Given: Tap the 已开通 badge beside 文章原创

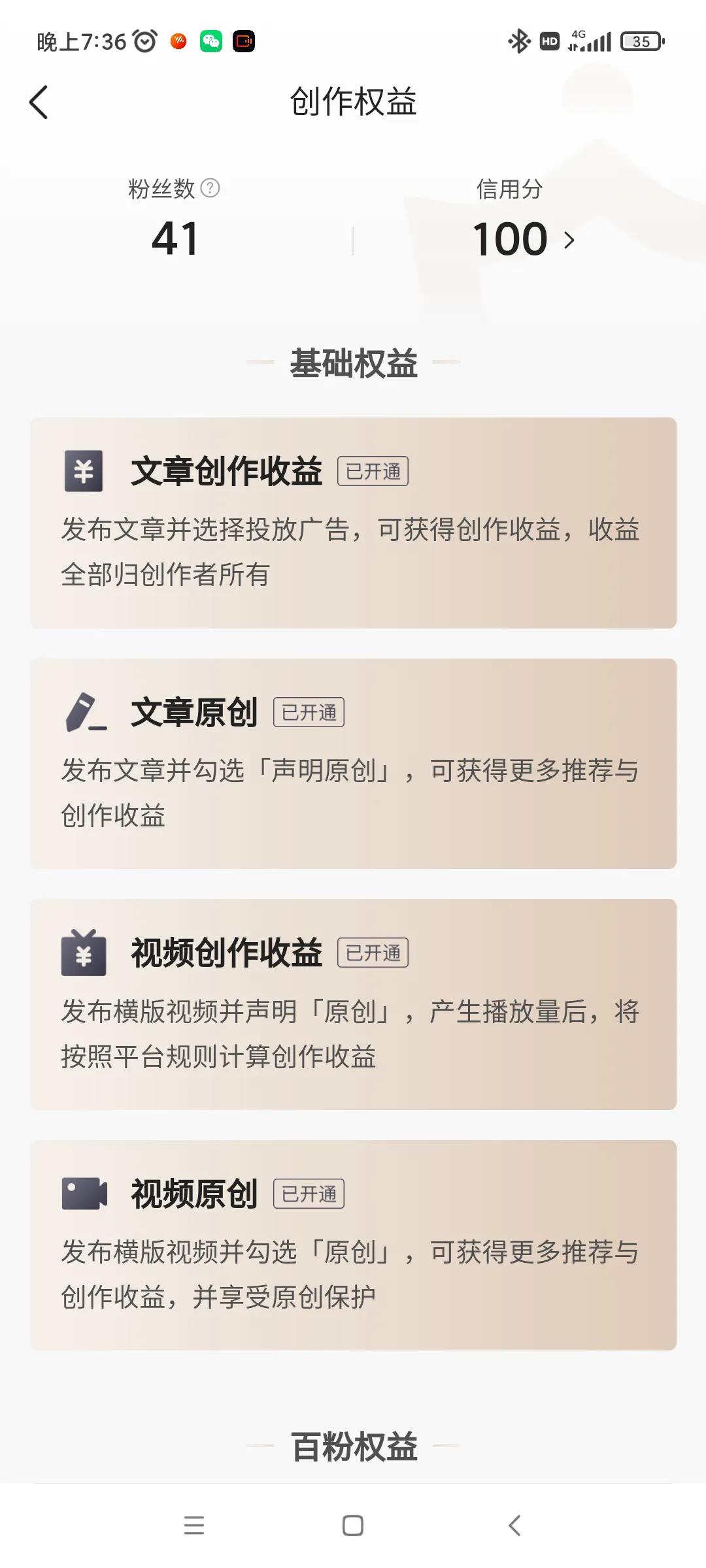Looking at the screenshot, I should pyautogui.click(x=311, y=712).
